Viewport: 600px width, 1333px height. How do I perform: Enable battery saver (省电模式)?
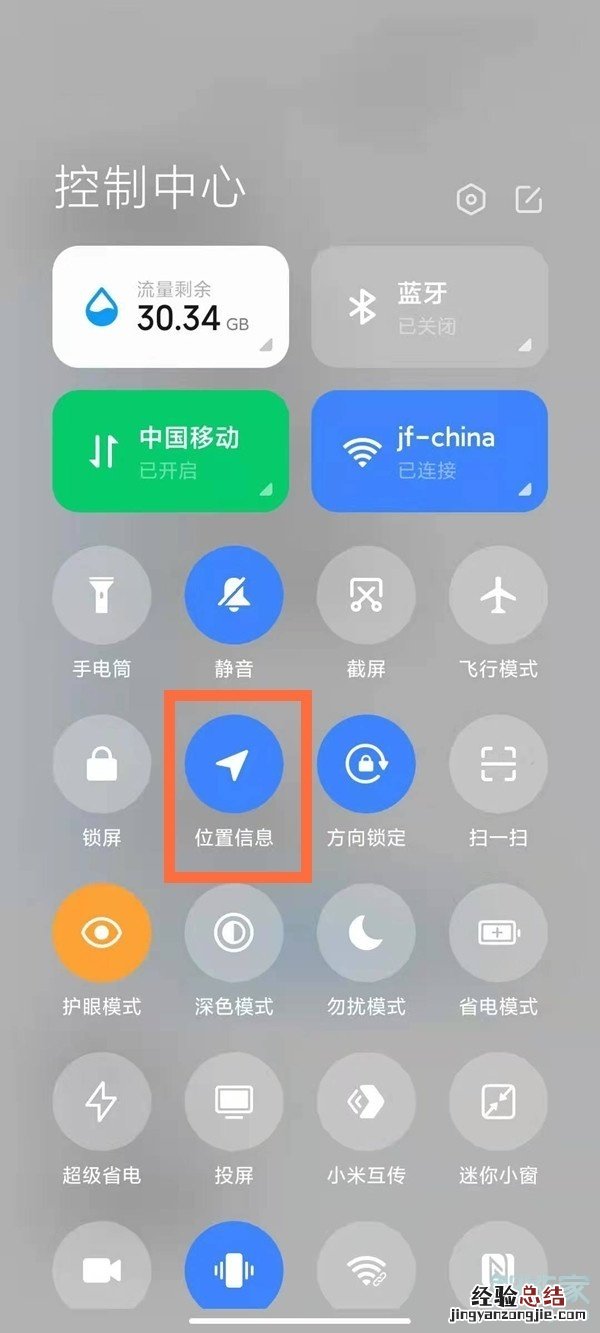(498, 933)
